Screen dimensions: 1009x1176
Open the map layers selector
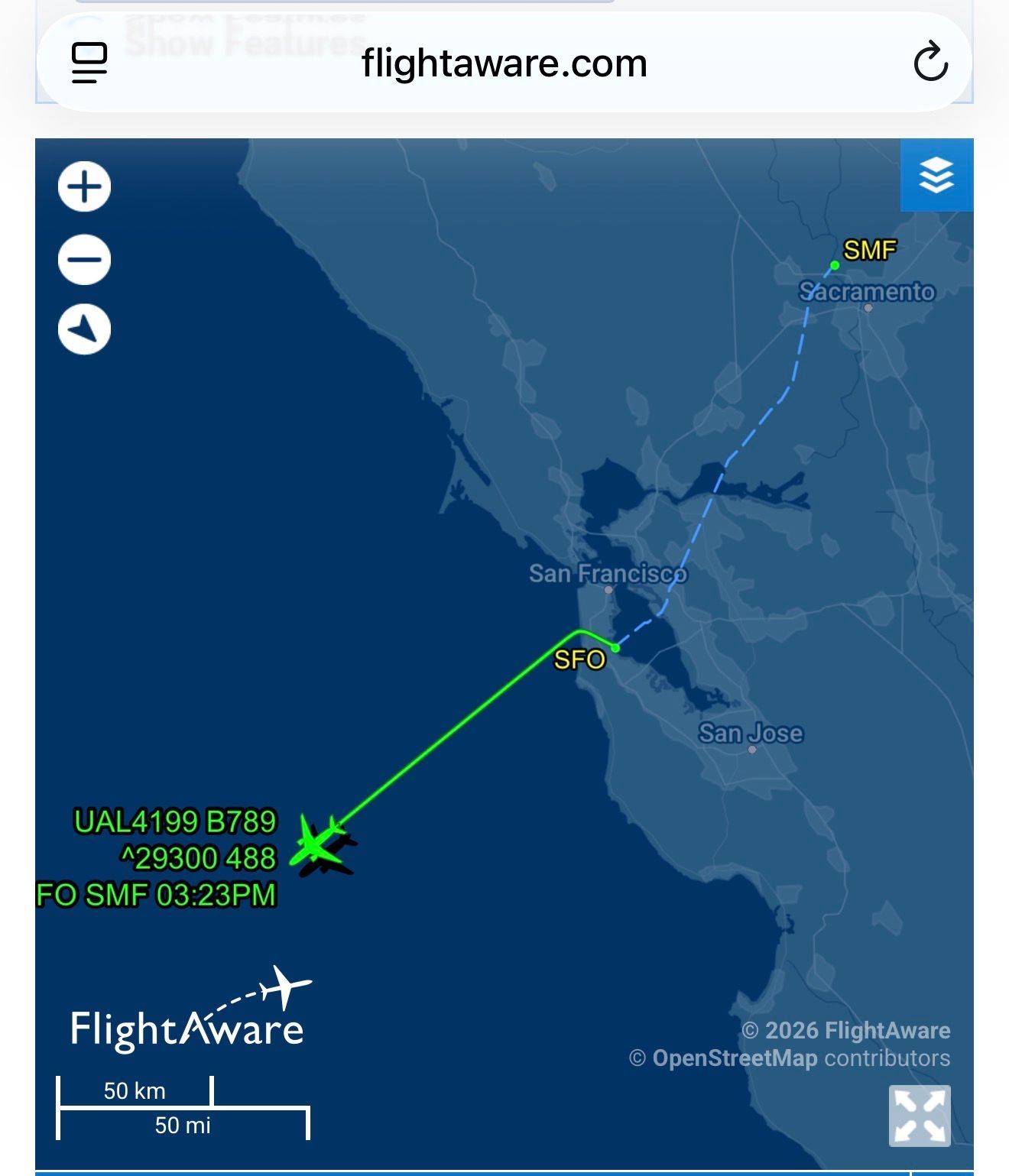[936, 175]
